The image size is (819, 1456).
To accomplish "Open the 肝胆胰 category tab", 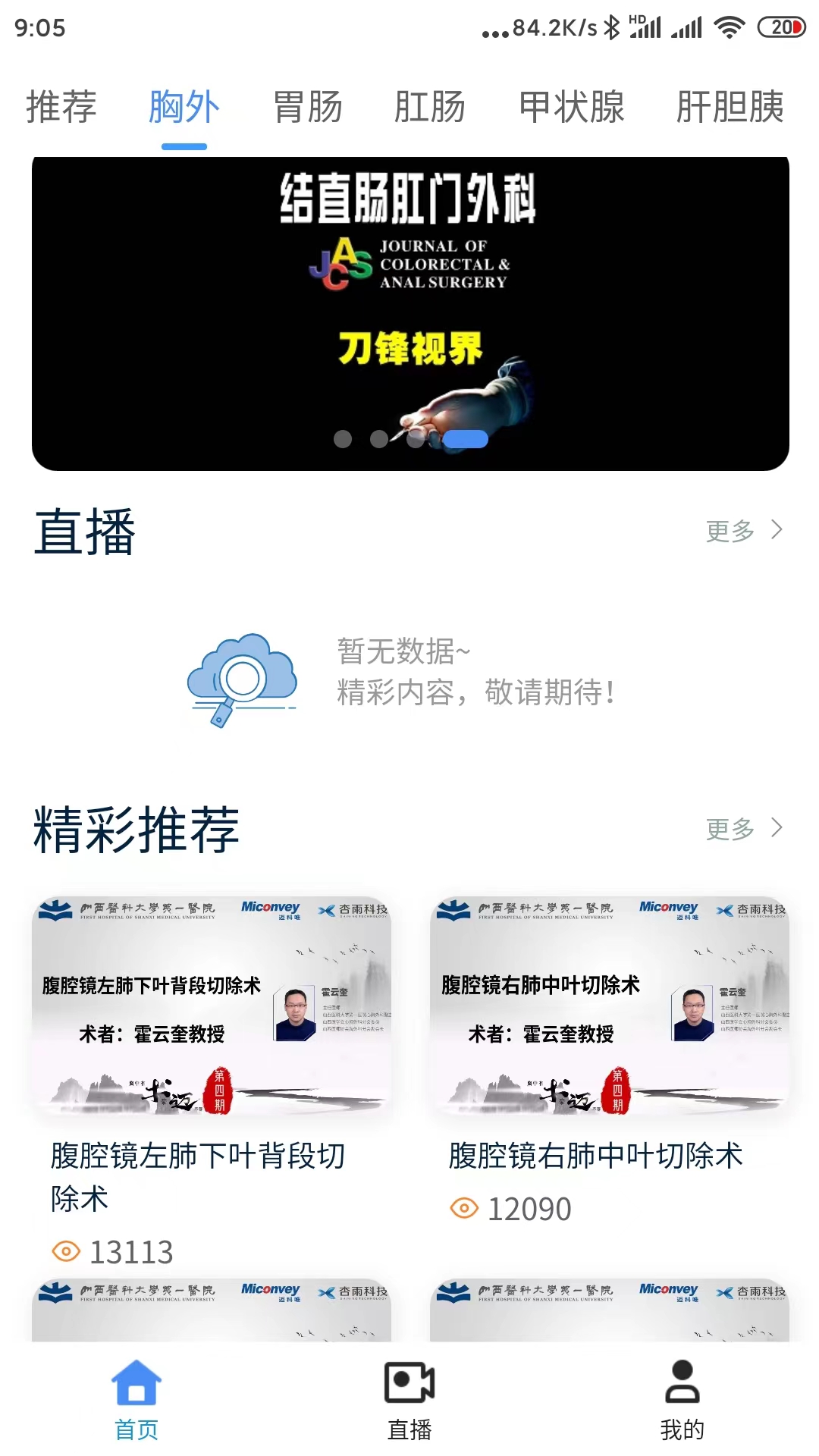I will tap(730, 106).
